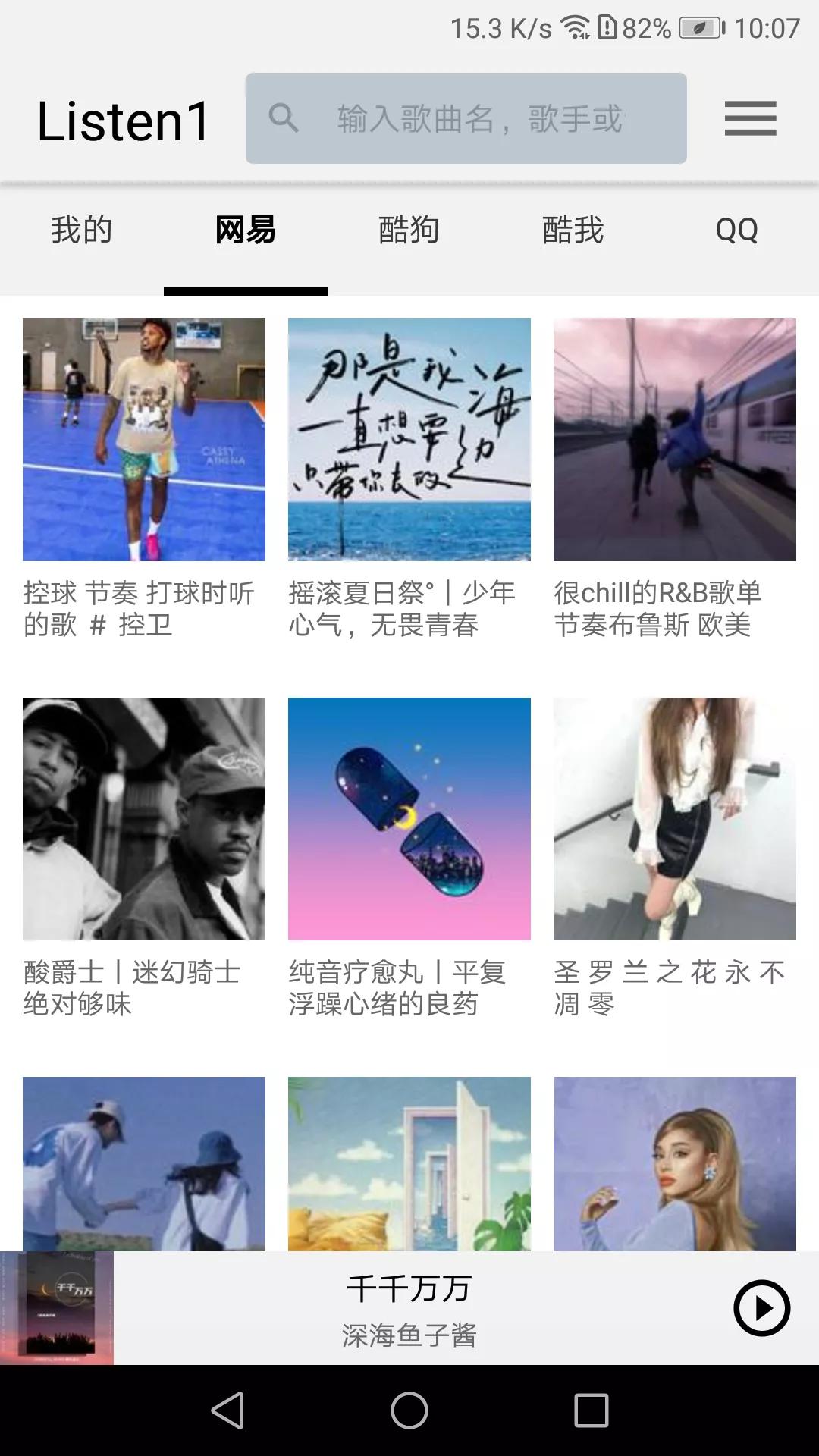The height and width of the screenshot is (1456, 819).
Task: Select the 酷我 music source
Action: (573, 230)
